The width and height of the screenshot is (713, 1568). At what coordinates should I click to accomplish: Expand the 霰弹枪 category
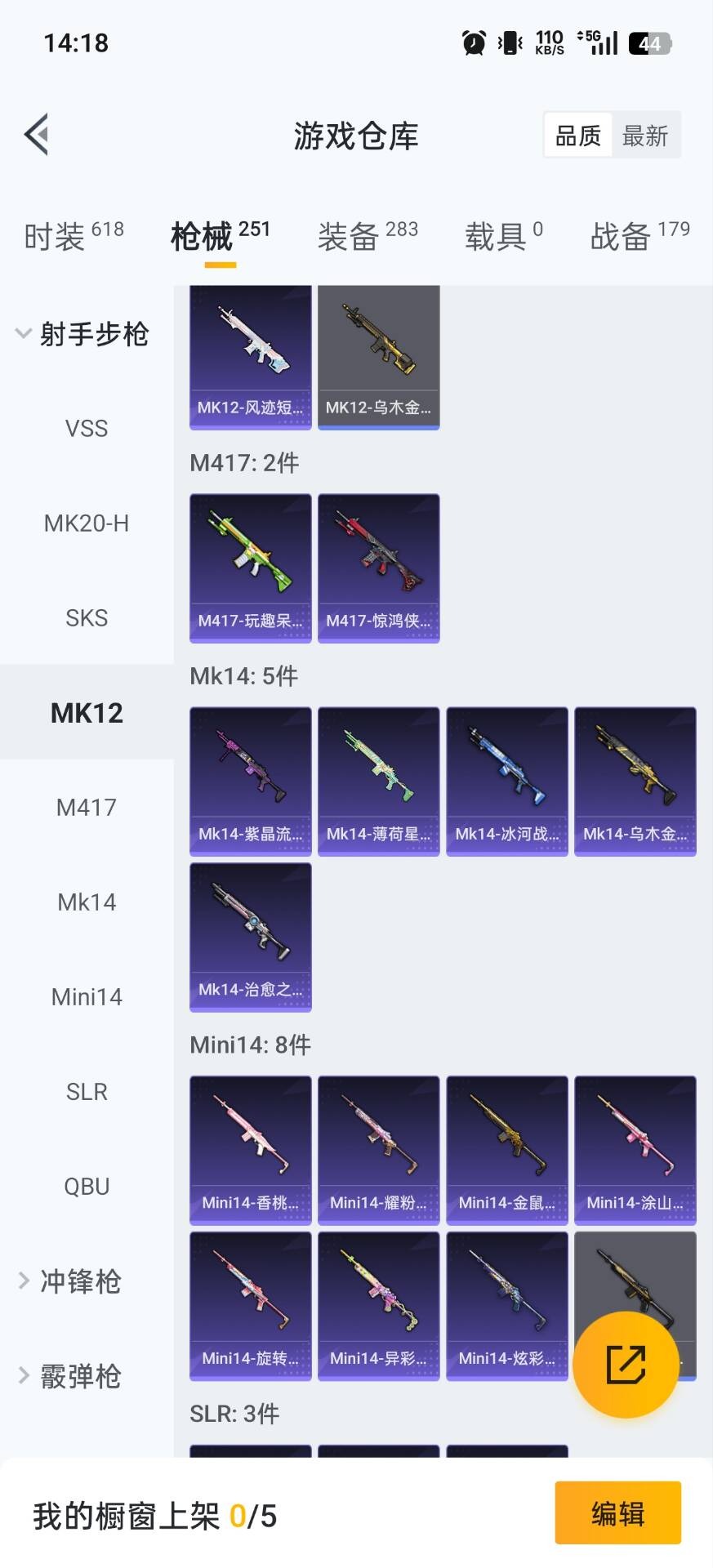(78, 1376)
